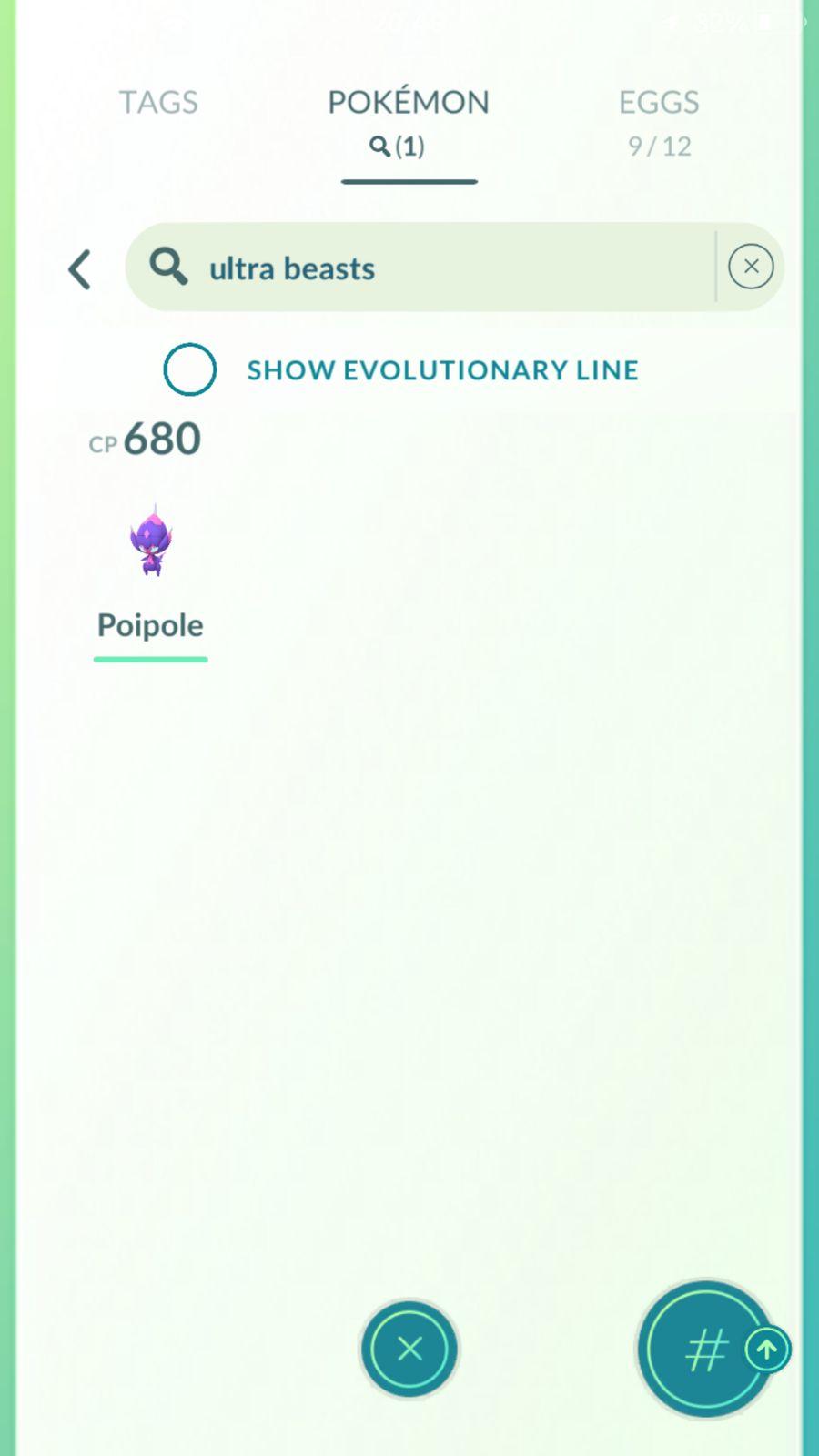Open the sort order button
This screenshot has height=1456, width=819.
706,1349
